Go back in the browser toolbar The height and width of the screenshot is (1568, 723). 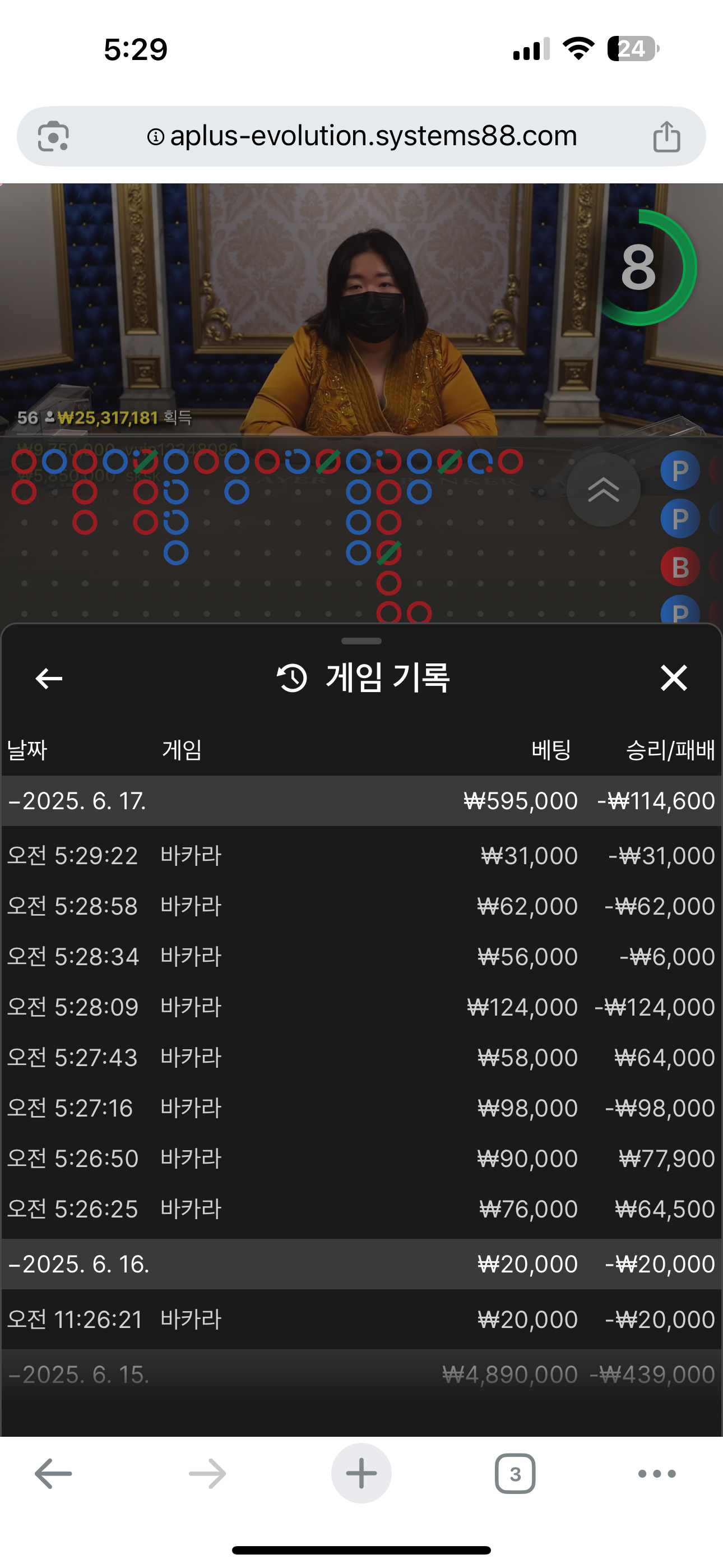54,1474
